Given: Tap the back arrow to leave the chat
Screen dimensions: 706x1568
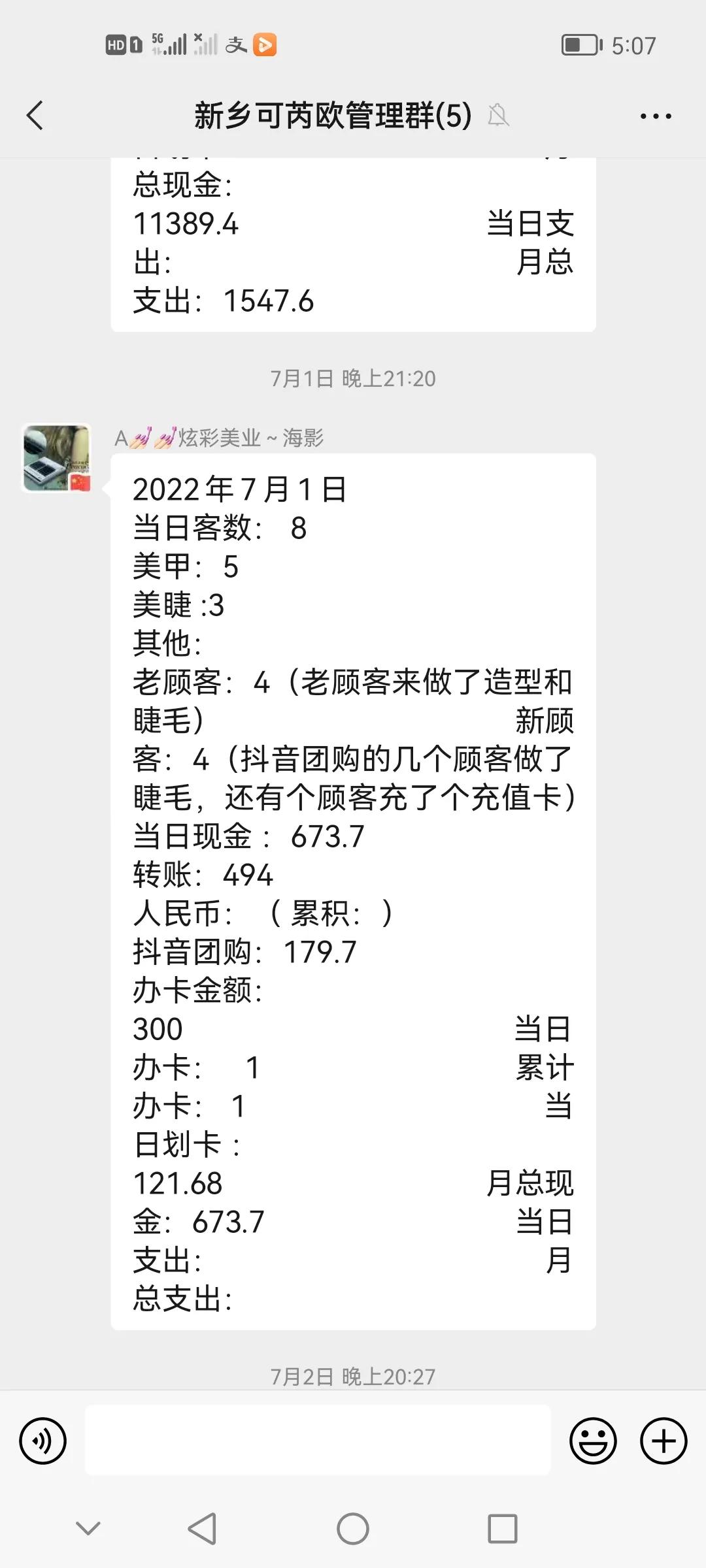Looking at the screenshot, I should click(x=35, y=116).
